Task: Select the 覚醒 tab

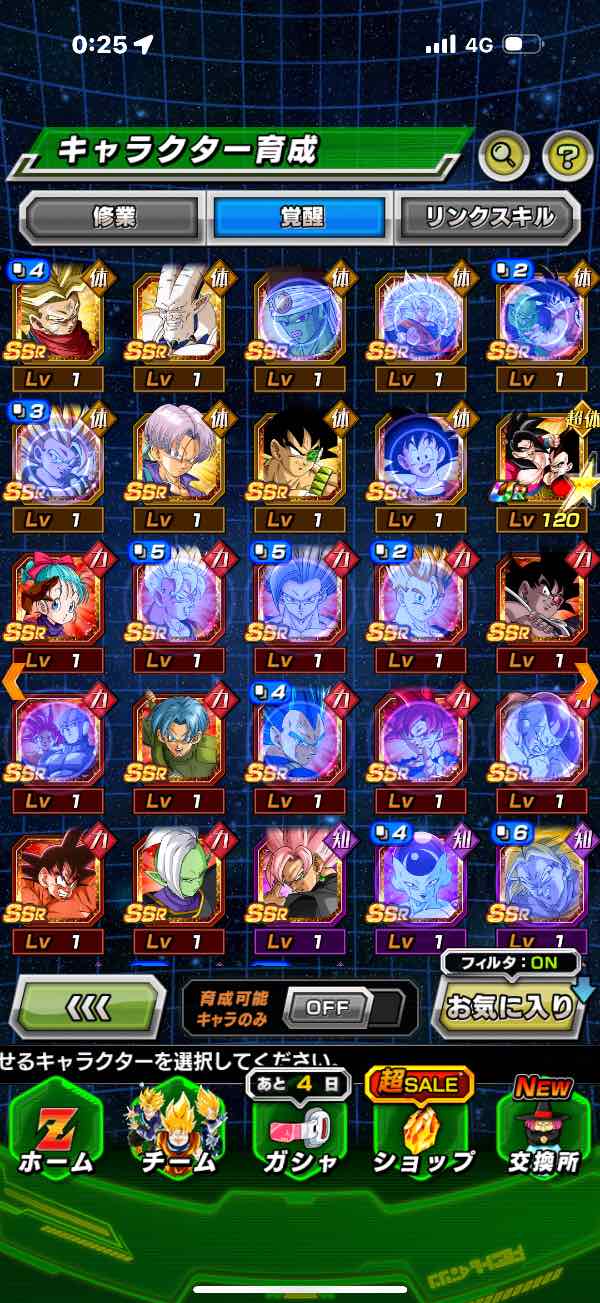Action: coord(300,215)
